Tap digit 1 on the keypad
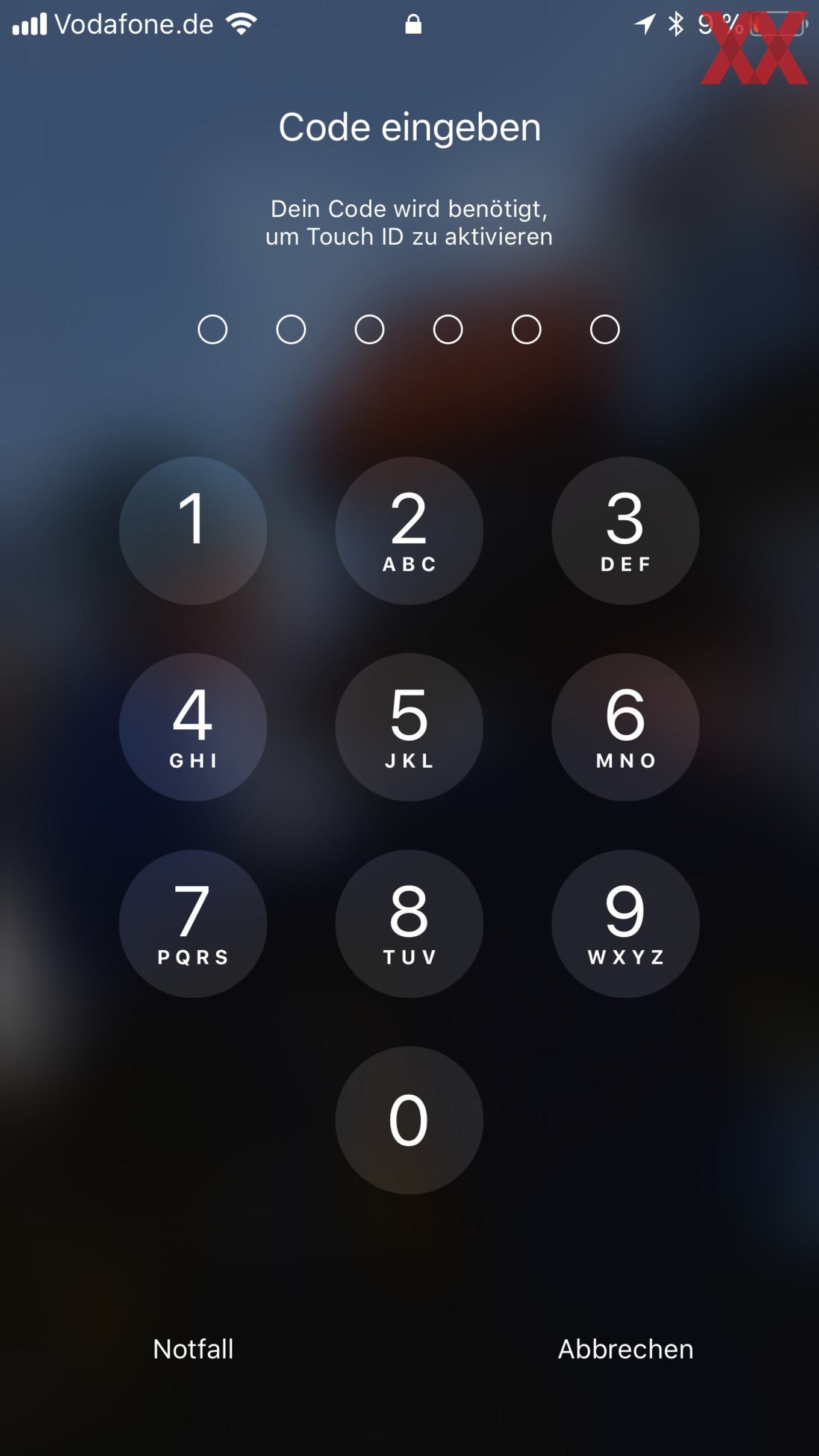Image resolution: width=819 pixels, height=1456 pixels. [x=193, y=530]
